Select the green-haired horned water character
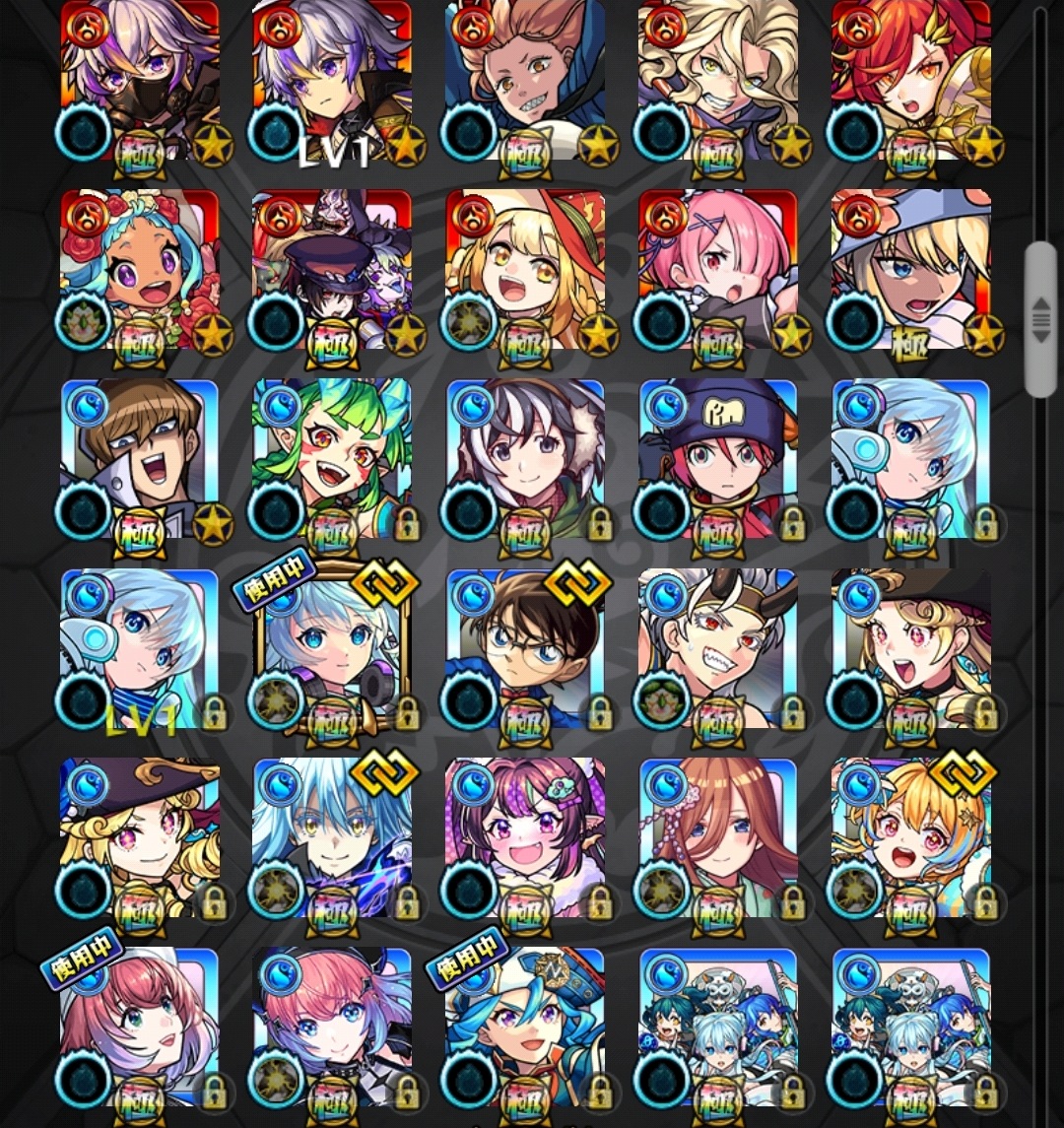Screen dimensions: 1064x1128 [332, 459]
